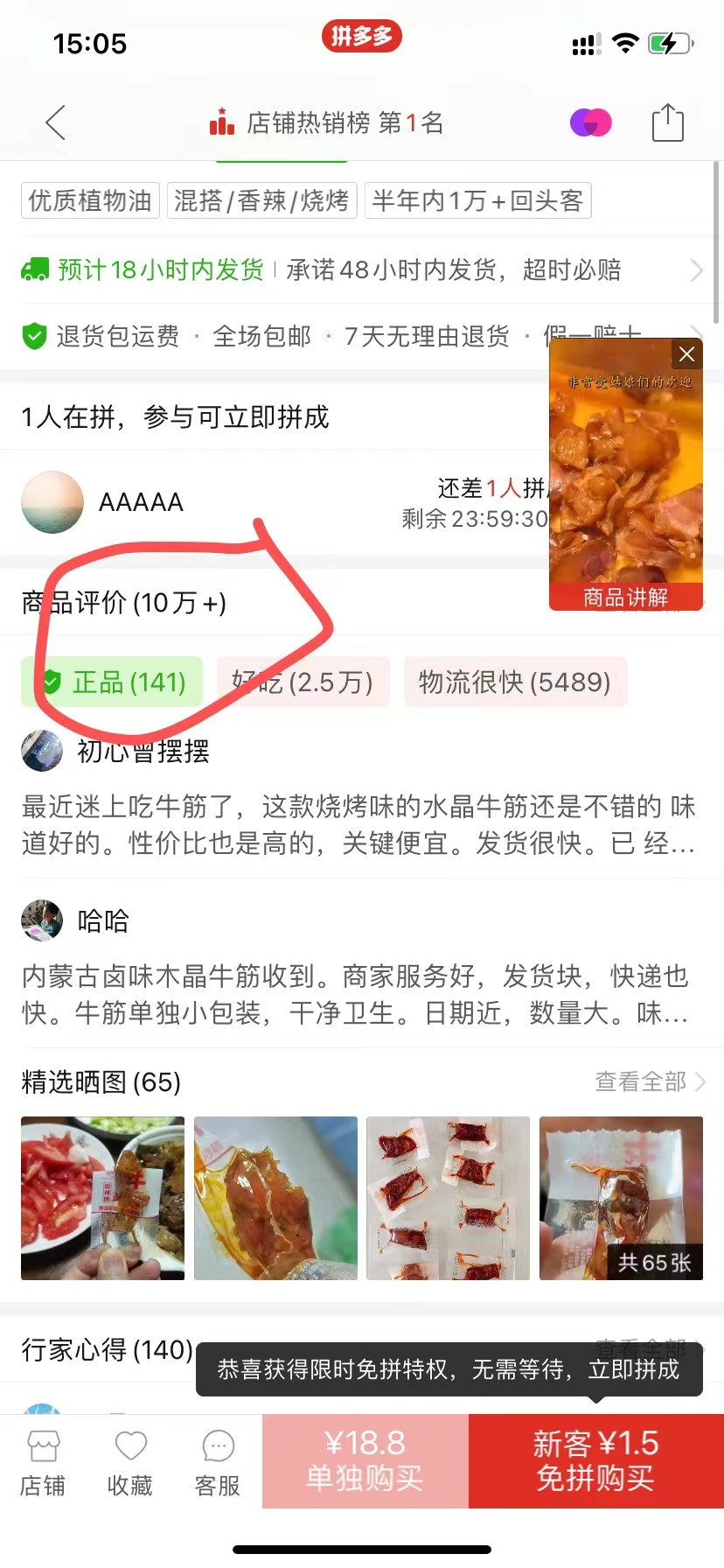Tap the red ranking chart icon beside 店铺热销榜
Screen dimensions: 724x1568
(x=221, y=122)
